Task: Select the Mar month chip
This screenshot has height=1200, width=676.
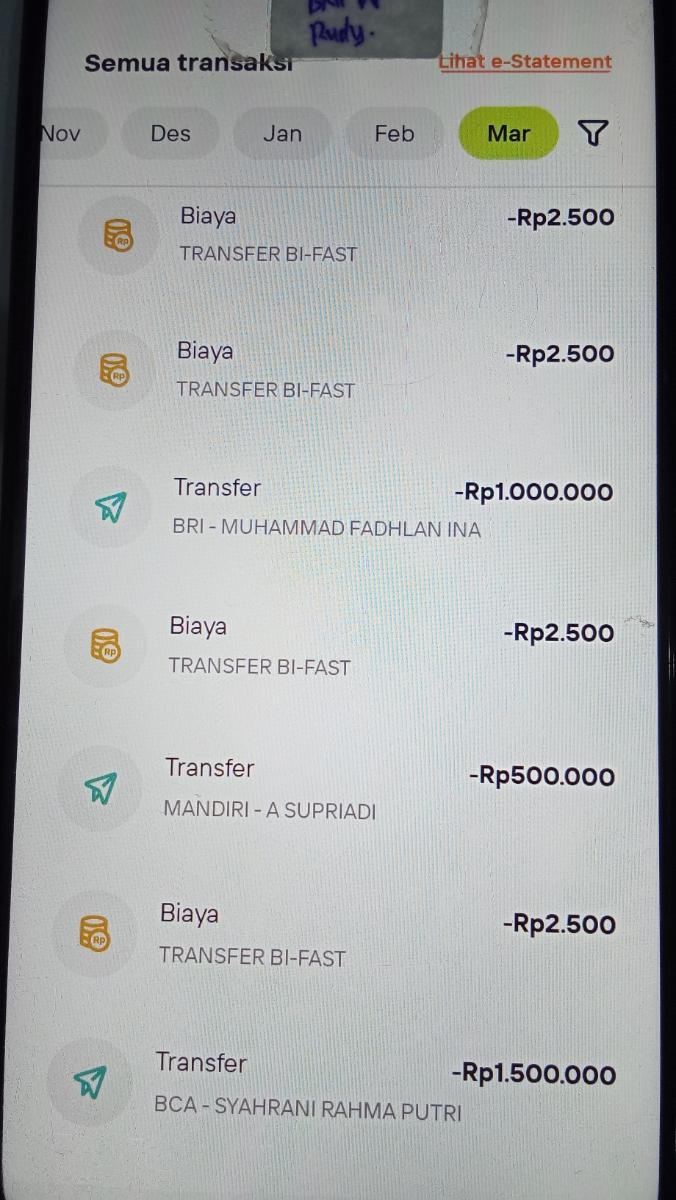Action: tap(508, 133)
